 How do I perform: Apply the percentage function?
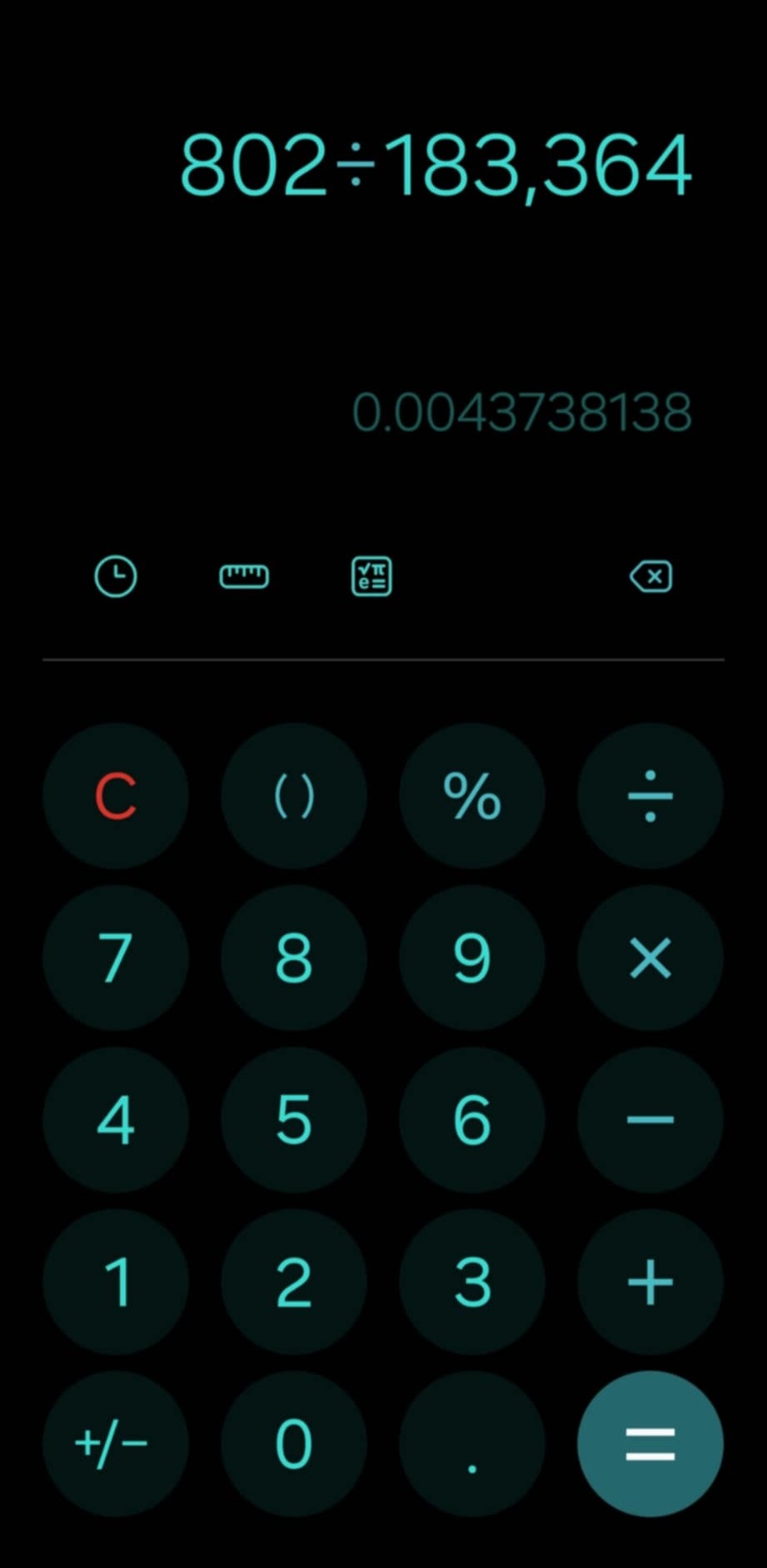pos(472,796)
